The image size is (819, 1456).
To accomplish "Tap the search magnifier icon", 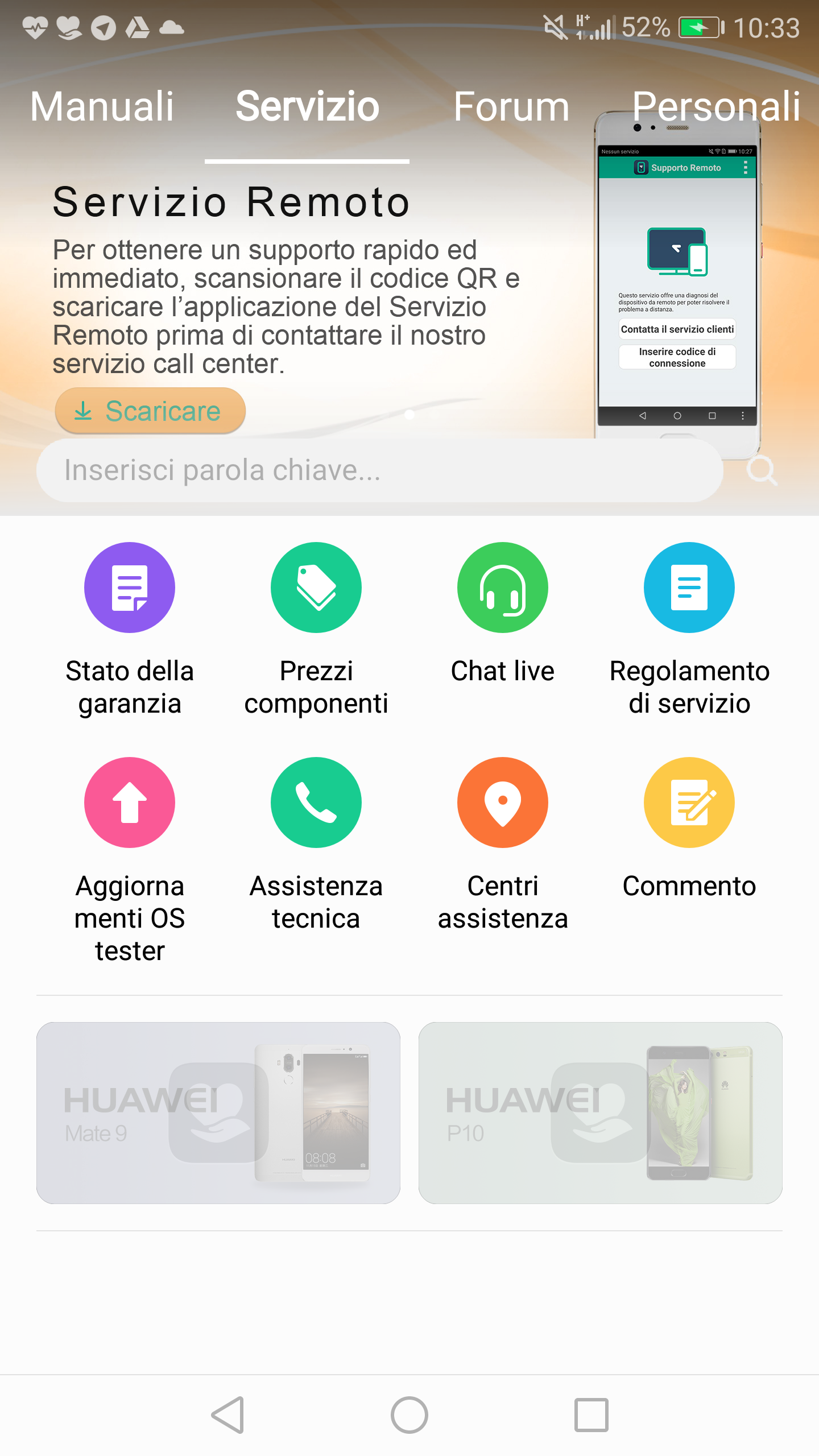I will pyautogui.click(x=761, y=470).
